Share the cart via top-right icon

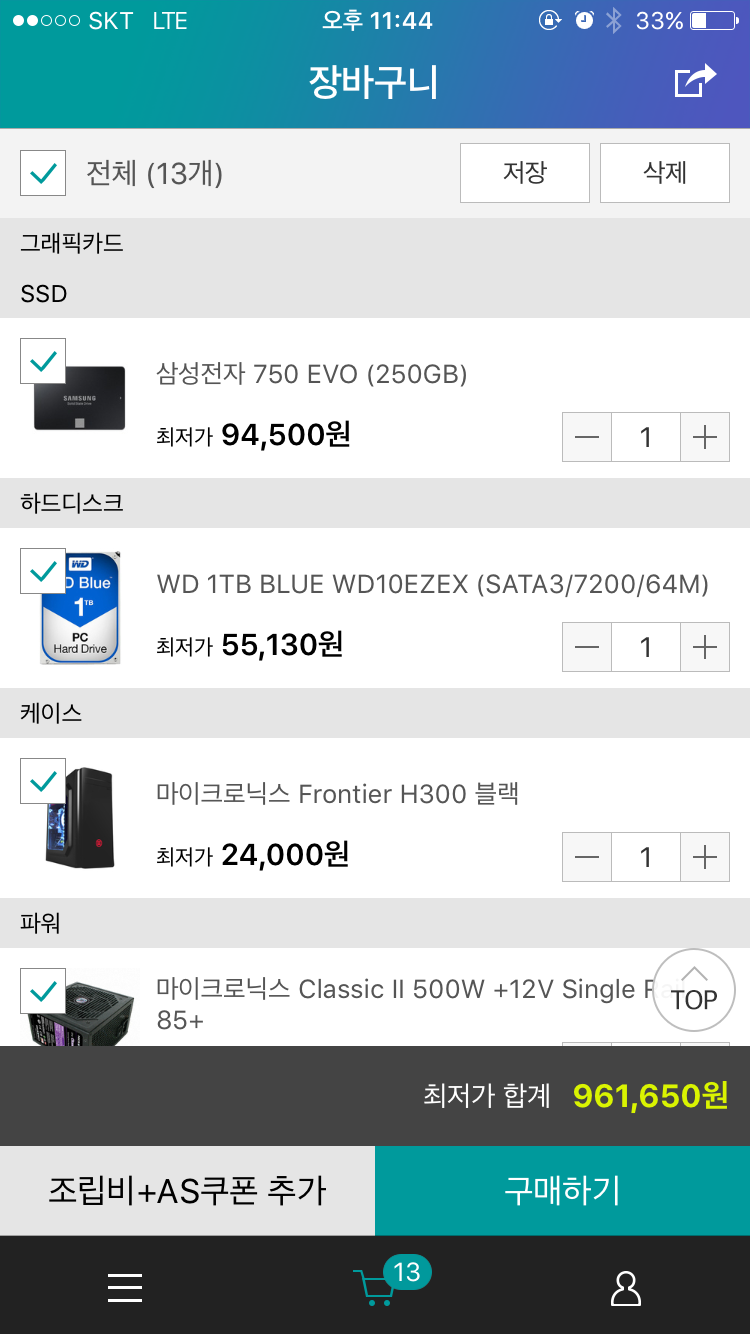pos(695,81)
